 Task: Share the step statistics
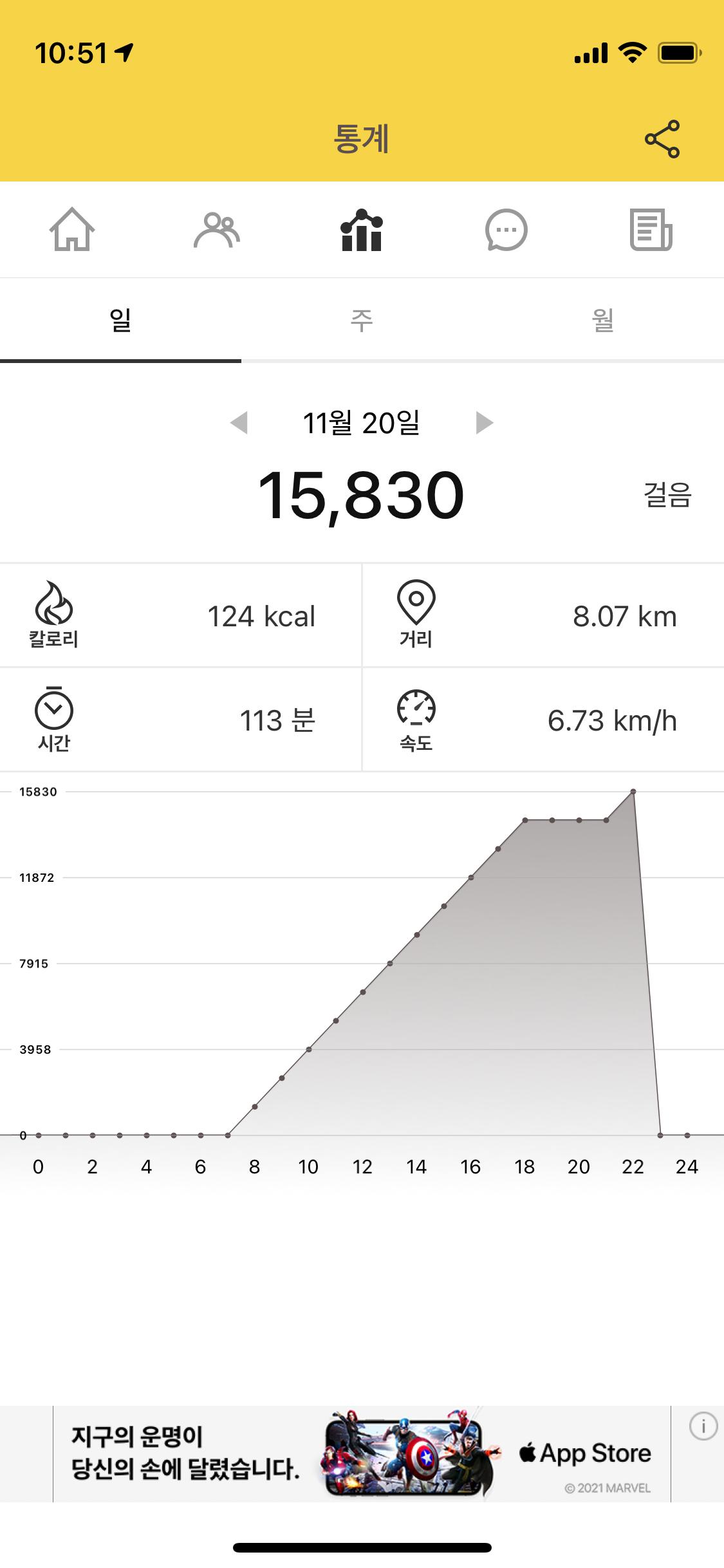(662, 138)
